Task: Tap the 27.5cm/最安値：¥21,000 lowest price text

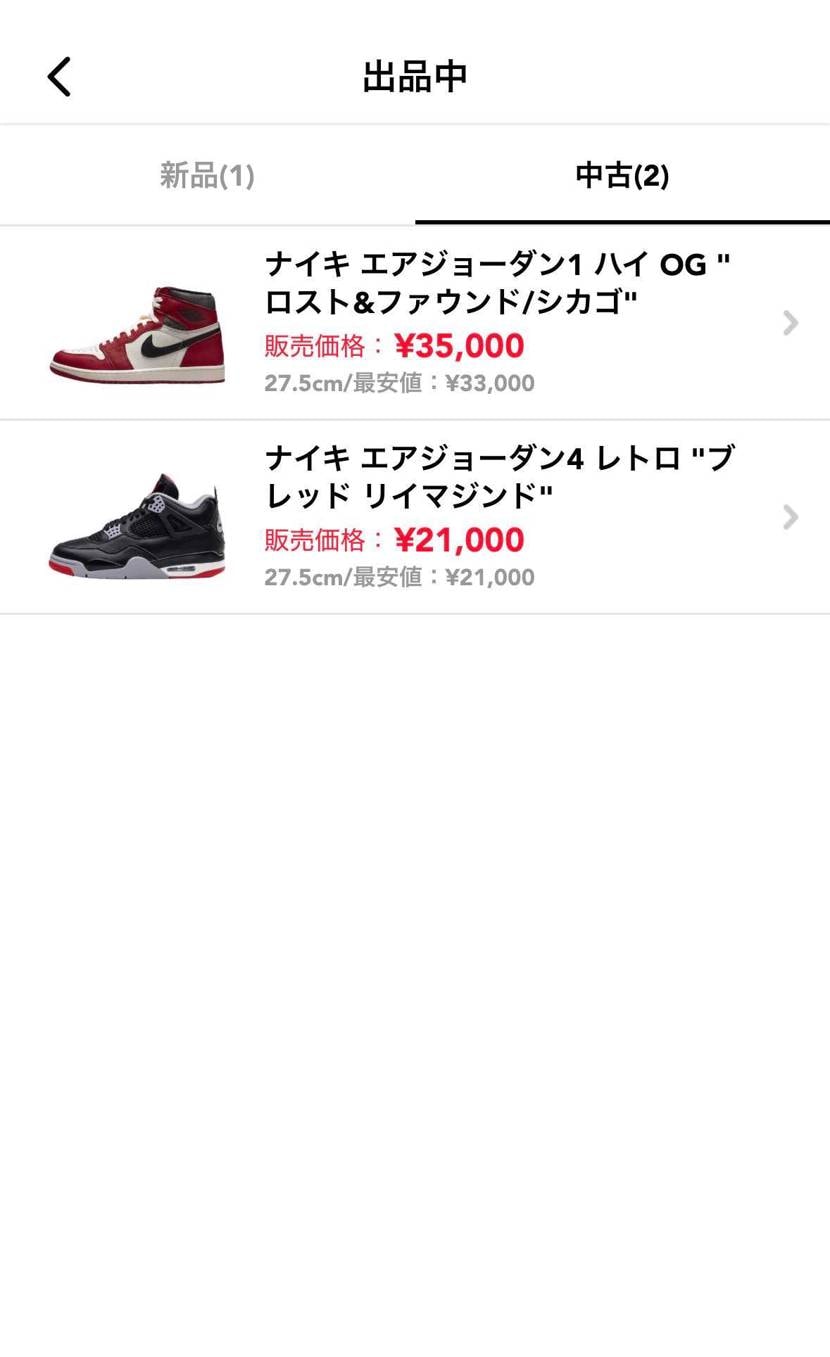Action: tap(399, 577)
